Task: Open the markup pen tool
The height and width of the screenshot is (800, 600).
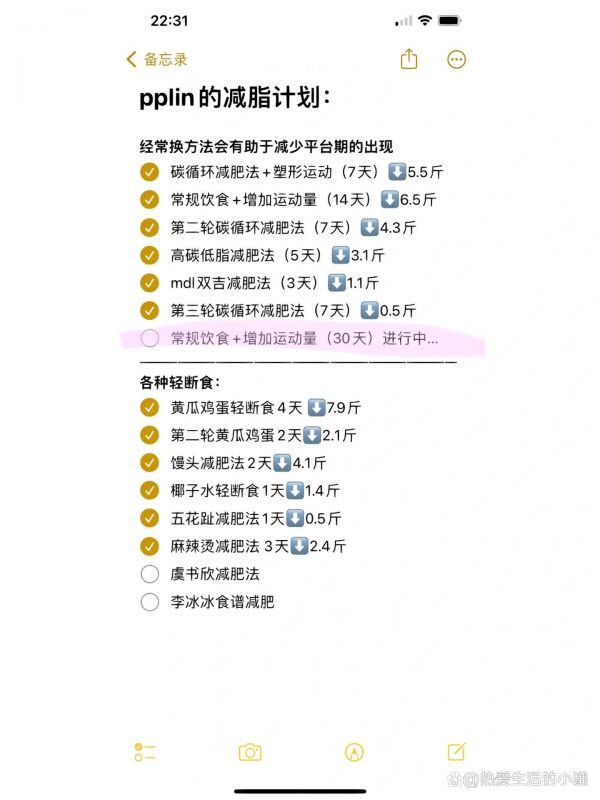Action: click(x=353, y=752)
